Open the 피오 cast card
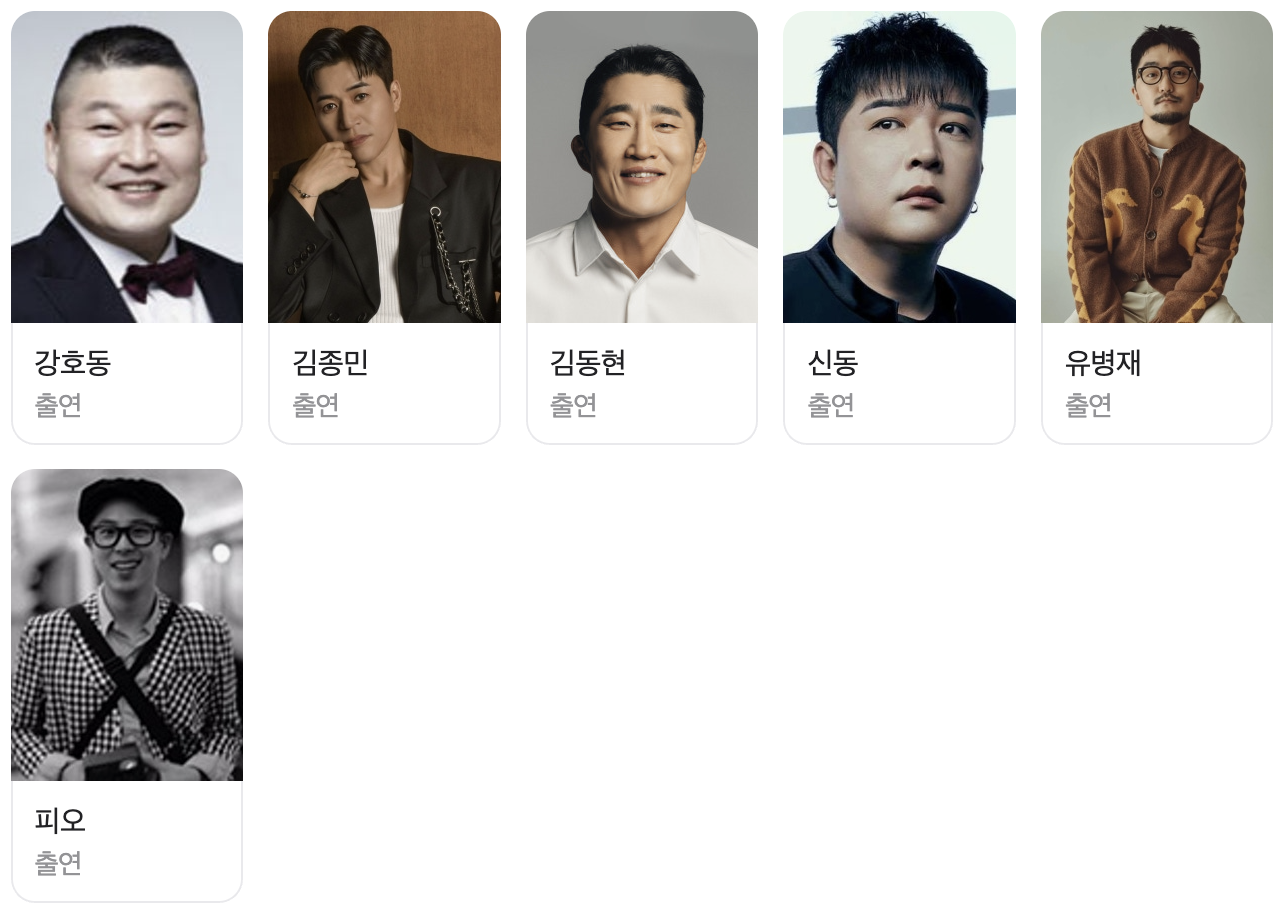Image resolution: width=1288 pixels, height=914 pixels. click(127, 685)
